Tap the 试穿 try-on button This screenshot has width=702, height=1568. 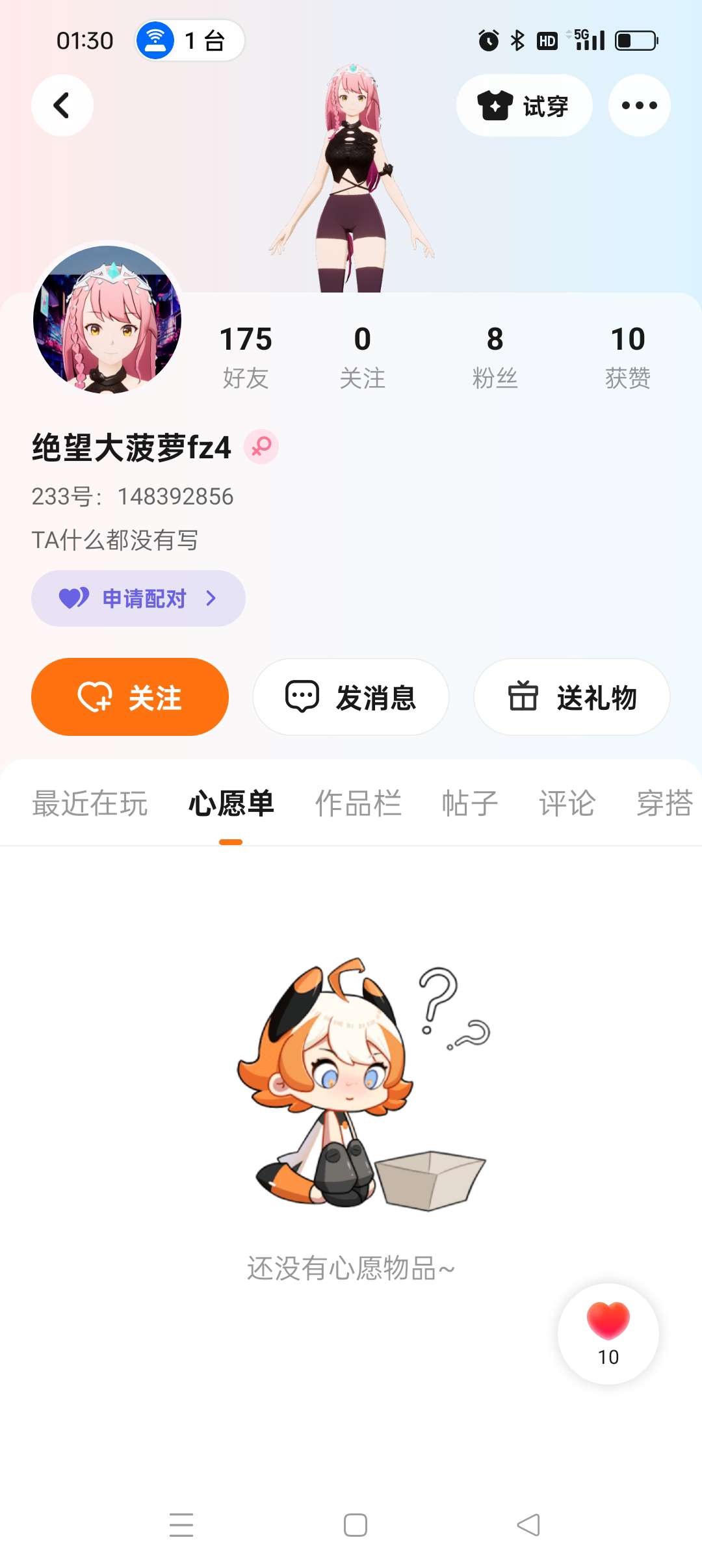tap(524, 105)
